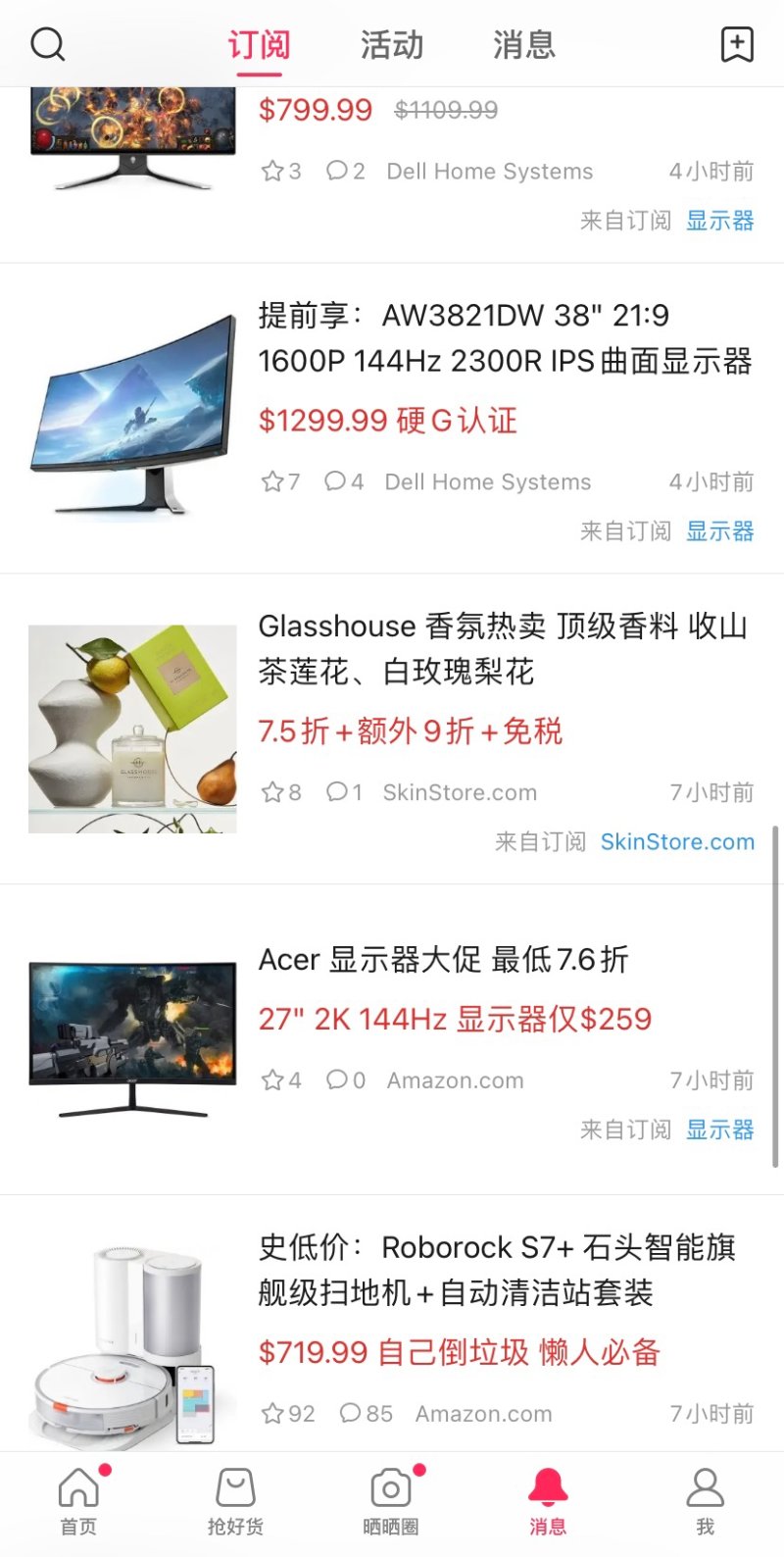Go to the 首页 home tab

78,1500
